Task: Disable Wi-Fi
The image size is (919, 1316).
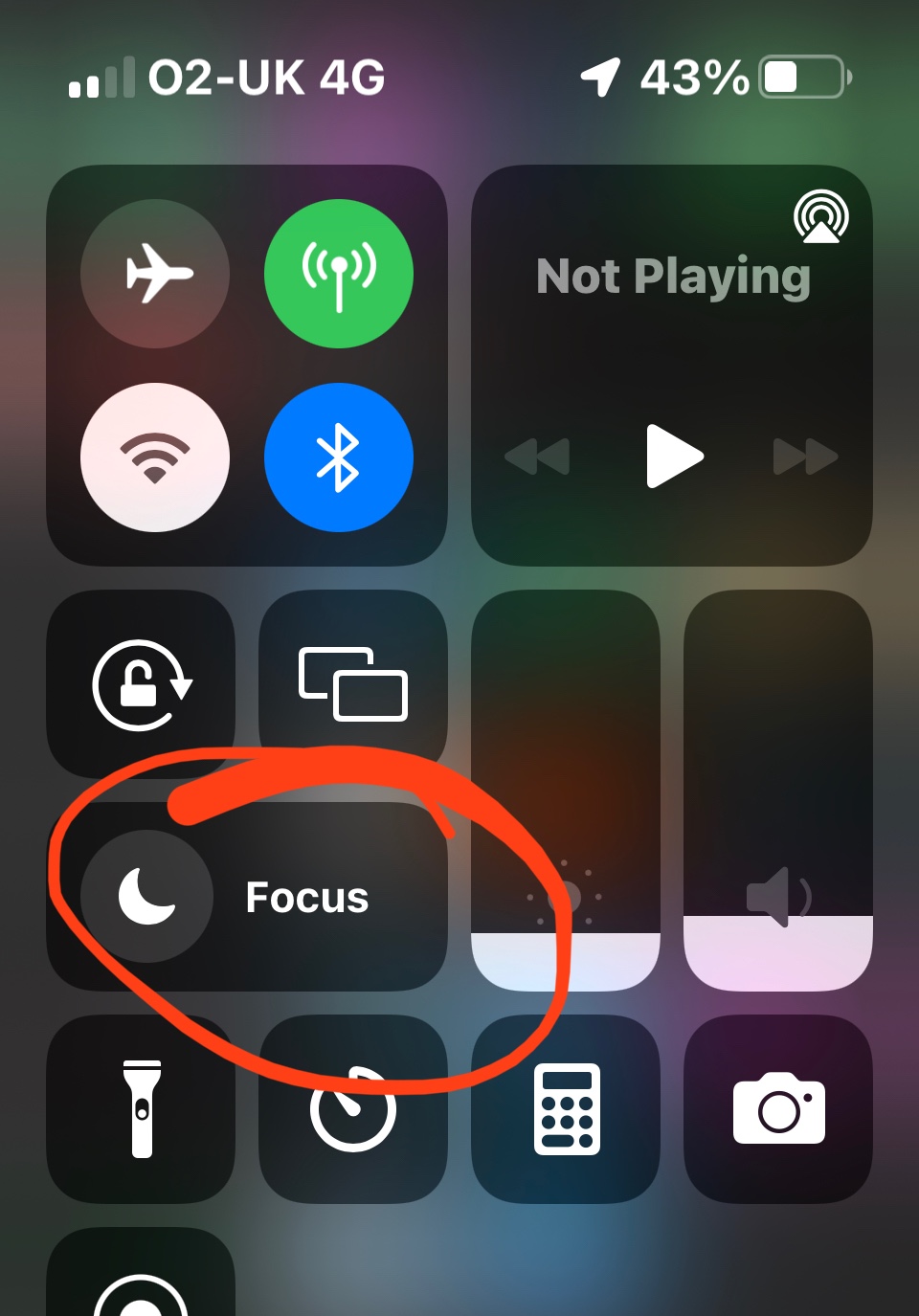Action: [155, 457]
